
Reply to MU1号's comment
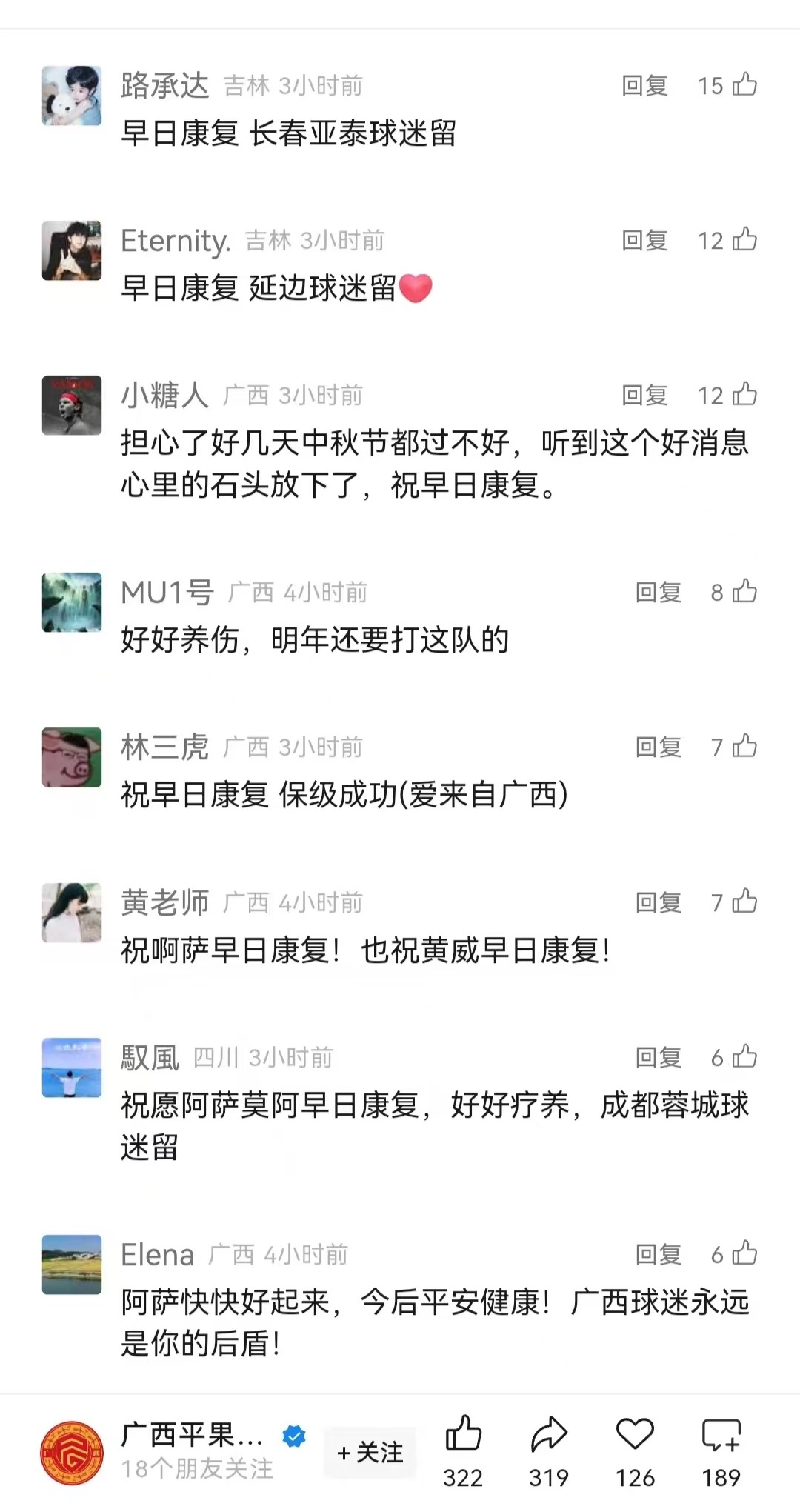pyautogui.click(x=658, y=593)
